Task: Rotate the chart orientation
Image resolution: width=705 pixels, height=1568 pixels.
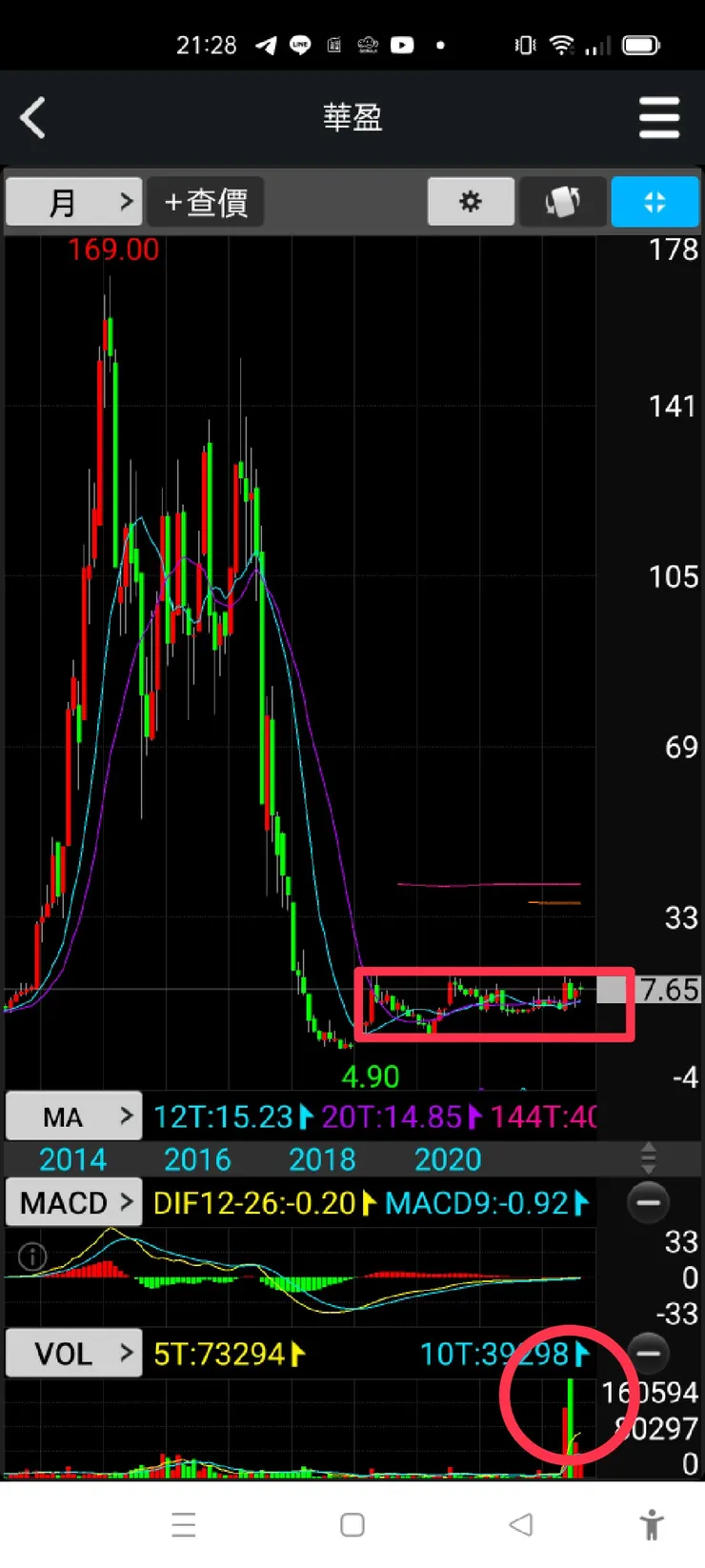Action: coord(562,202)
